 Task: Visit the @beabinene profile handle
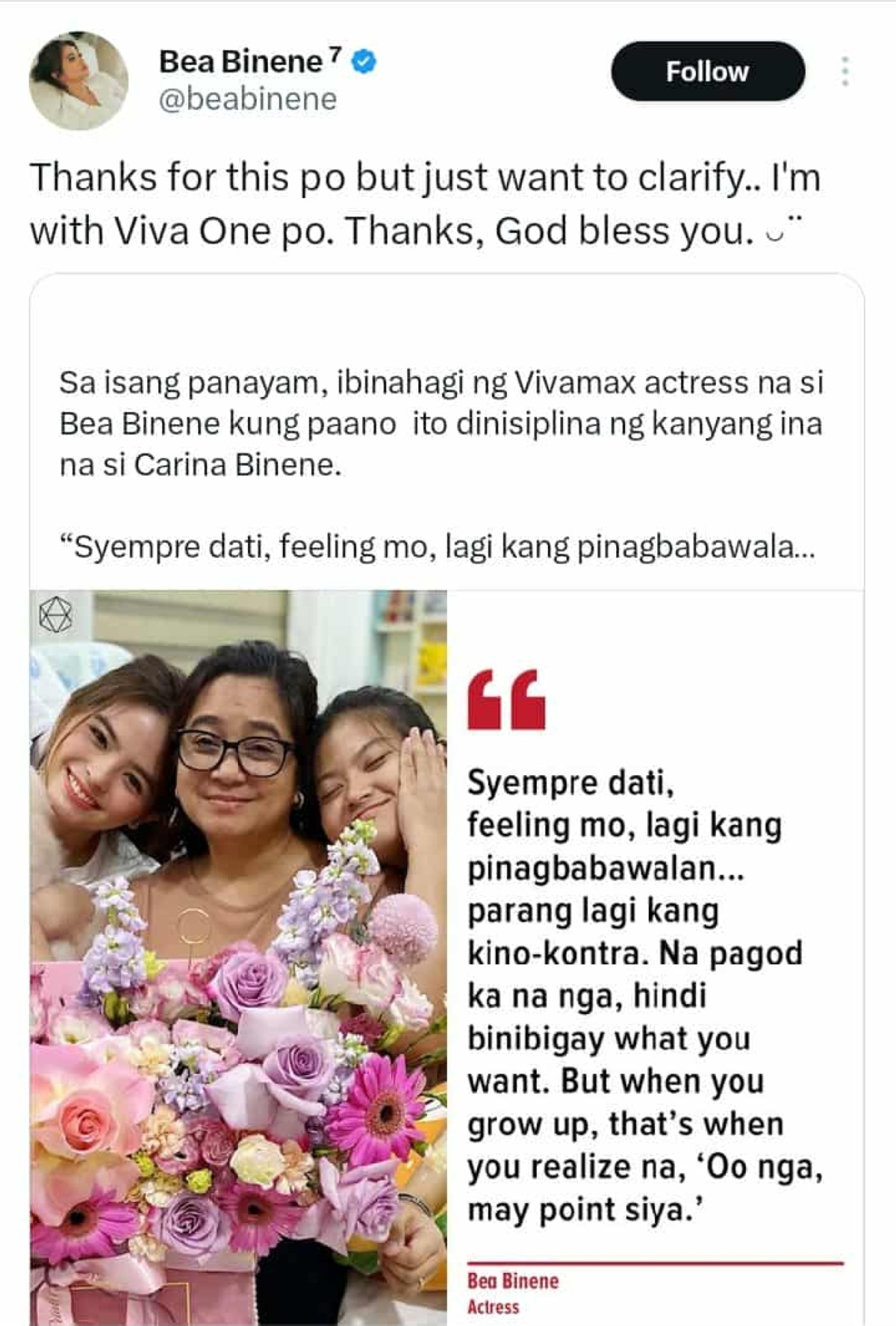pyautogui.click(x=248, y=99)
